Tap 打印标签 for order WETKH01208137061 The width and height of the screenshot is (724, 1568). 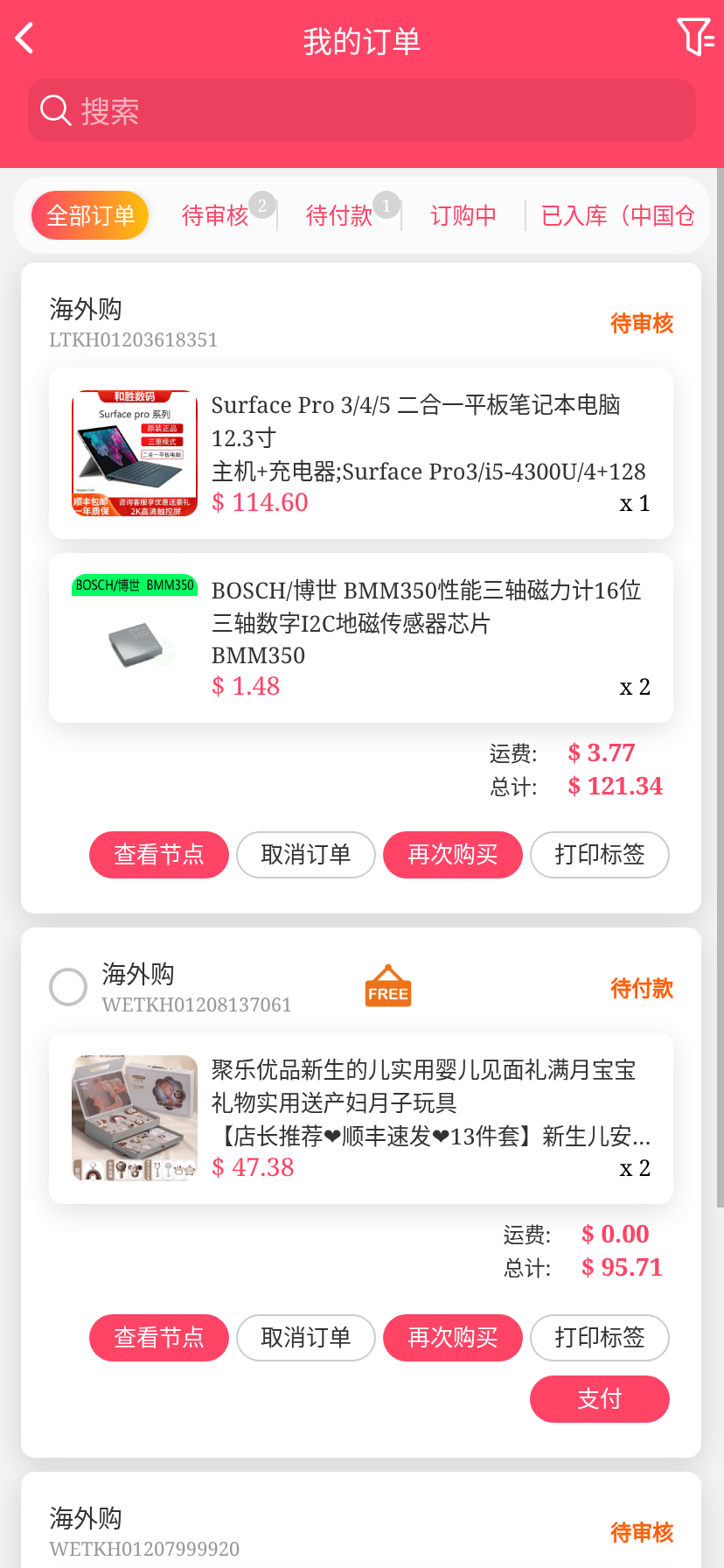[x=600, y=1338]
